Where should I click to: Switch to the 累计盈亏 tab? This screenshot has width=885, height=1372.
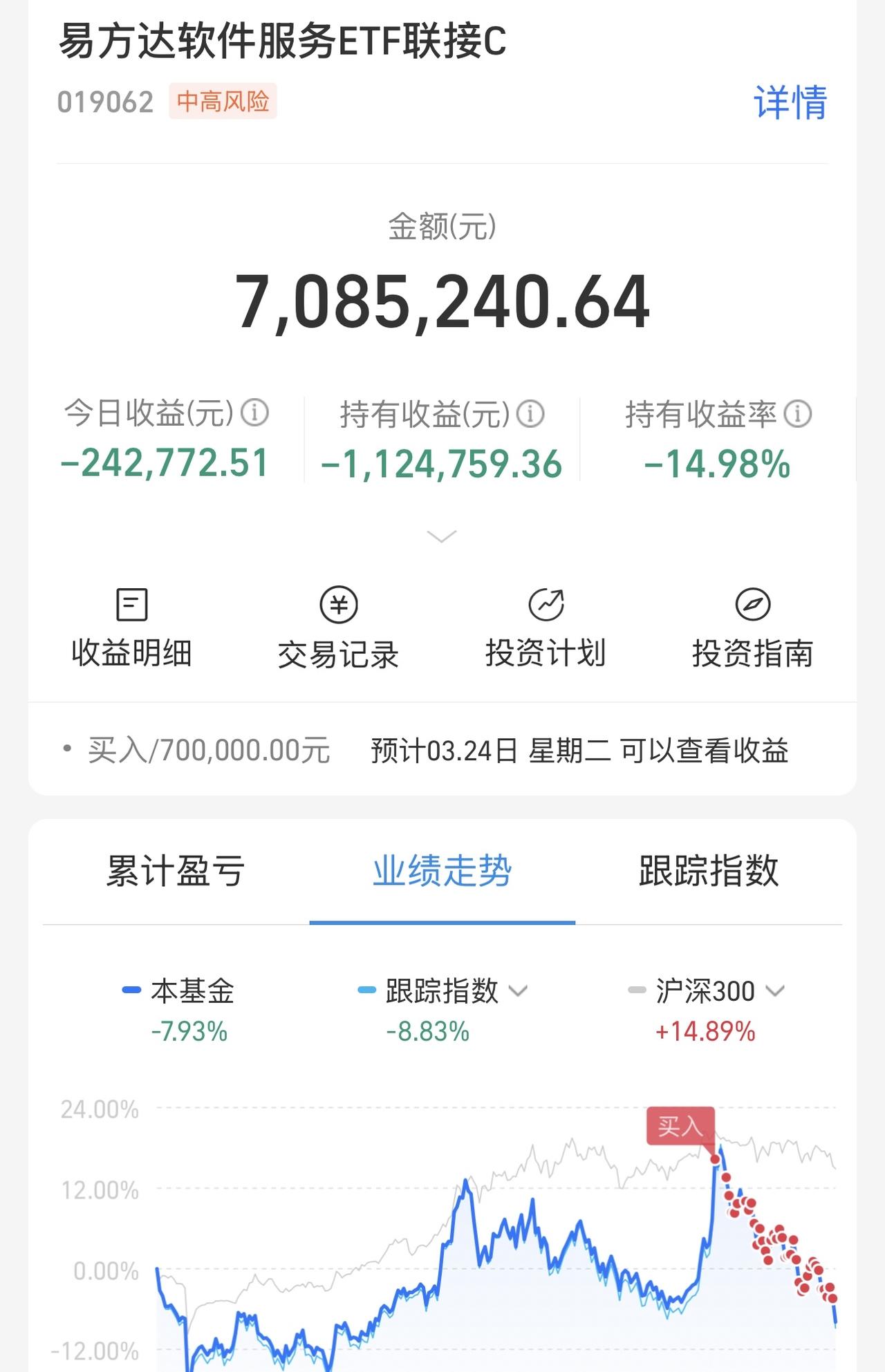point(175,873)
